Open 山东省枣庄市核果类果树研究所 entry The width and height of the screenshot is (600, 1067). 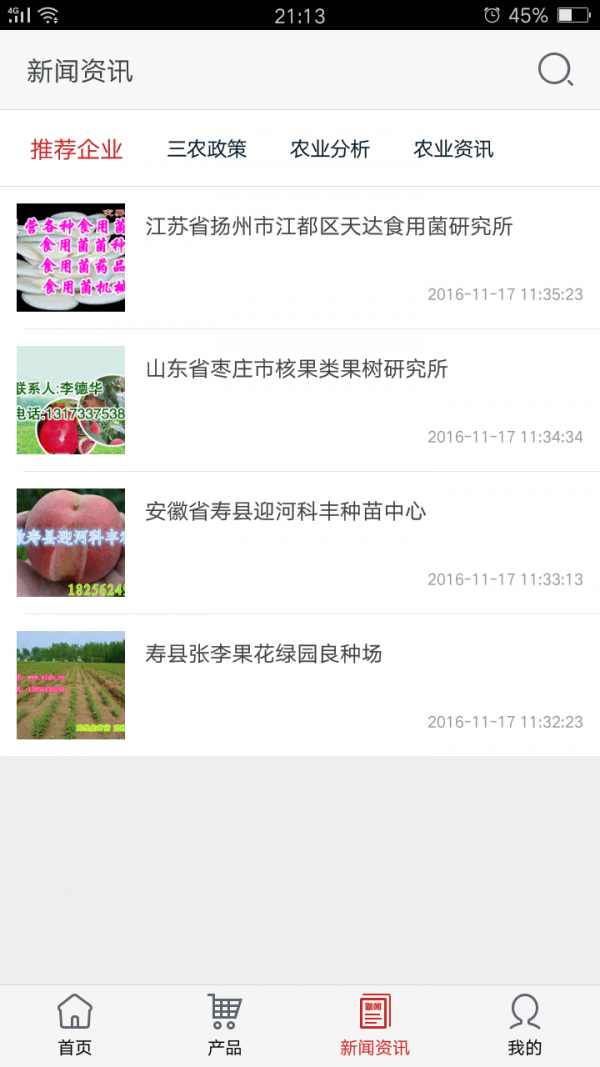click(297, 369)
